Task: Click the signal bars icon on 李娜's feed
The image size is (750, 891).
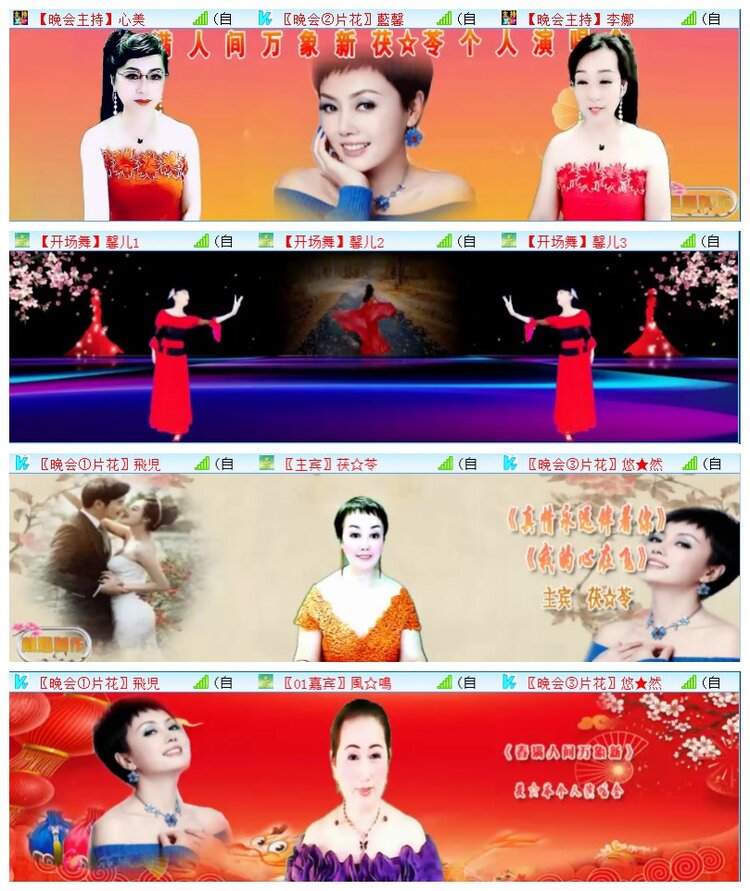Action: 687,14
